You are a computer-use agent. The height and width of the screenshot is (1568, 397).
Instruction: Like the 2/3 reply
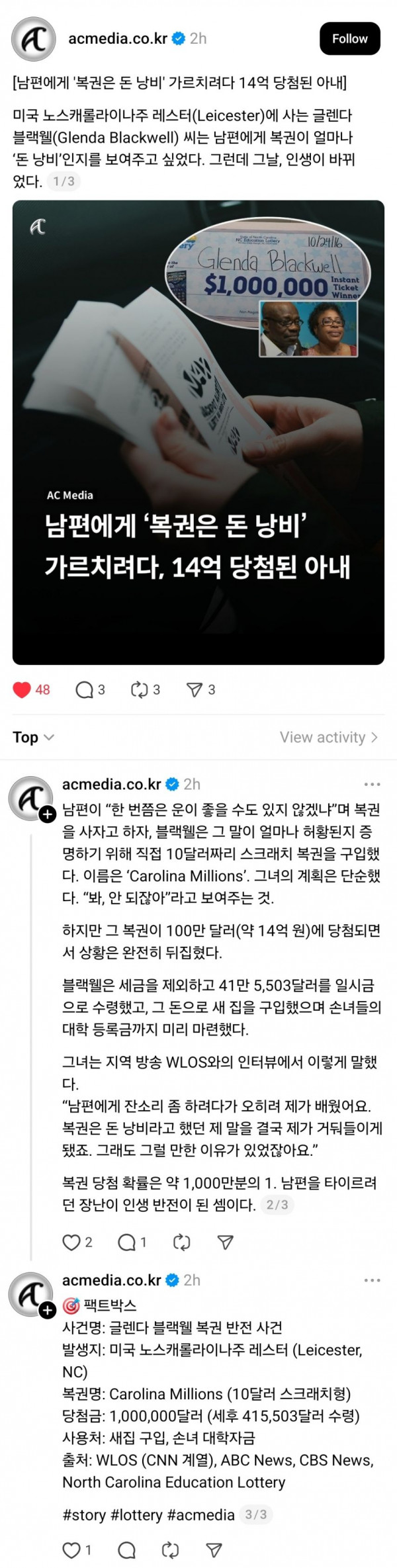[71, 1242]
